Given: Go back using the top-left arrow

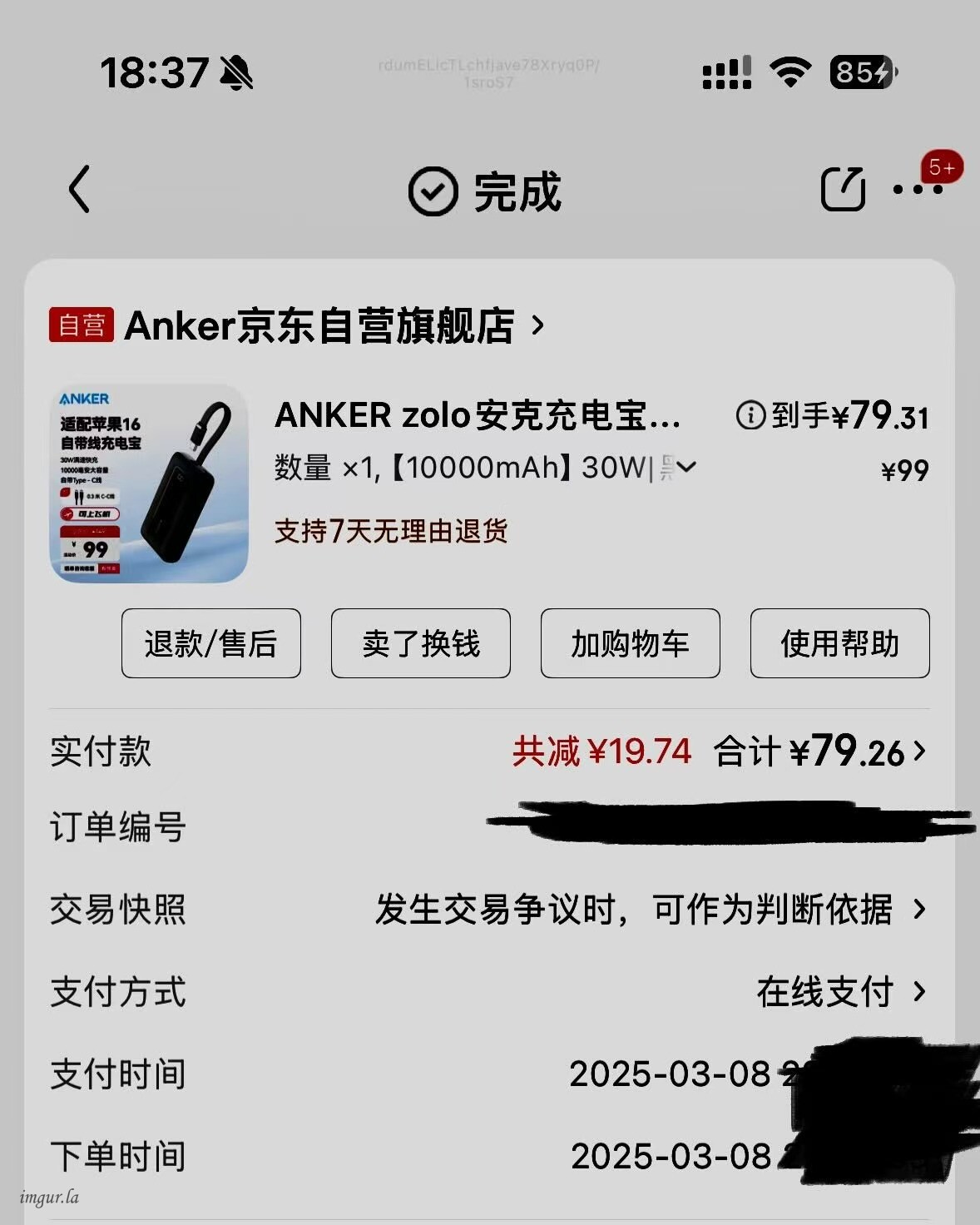Looking at the screenshot, I should click(x=79, y=190).
